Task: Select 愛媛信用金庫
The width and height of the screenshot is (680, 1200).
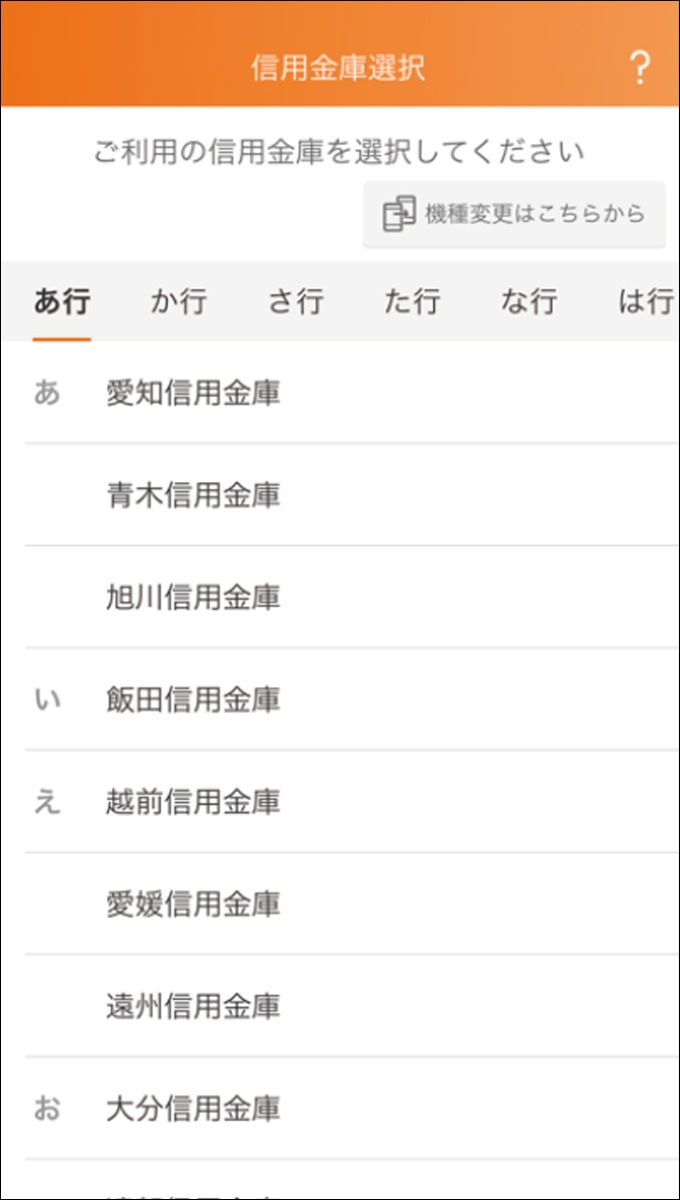Action: tap(193, 903)
